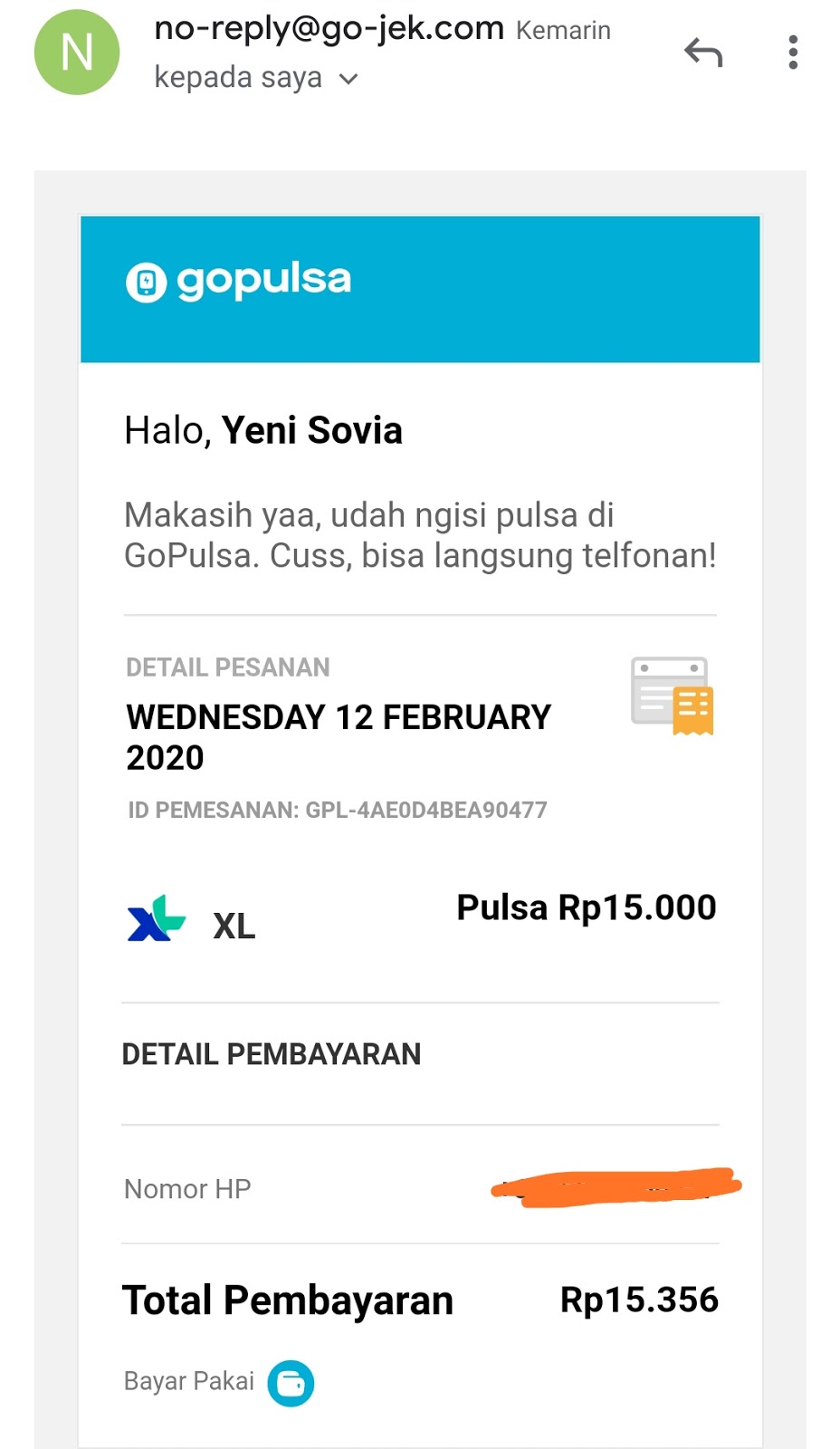This screenshot has height=1449, width=840.
Task: Expand the 'kepada saya' recipient details
Action: tap(348, 80)
